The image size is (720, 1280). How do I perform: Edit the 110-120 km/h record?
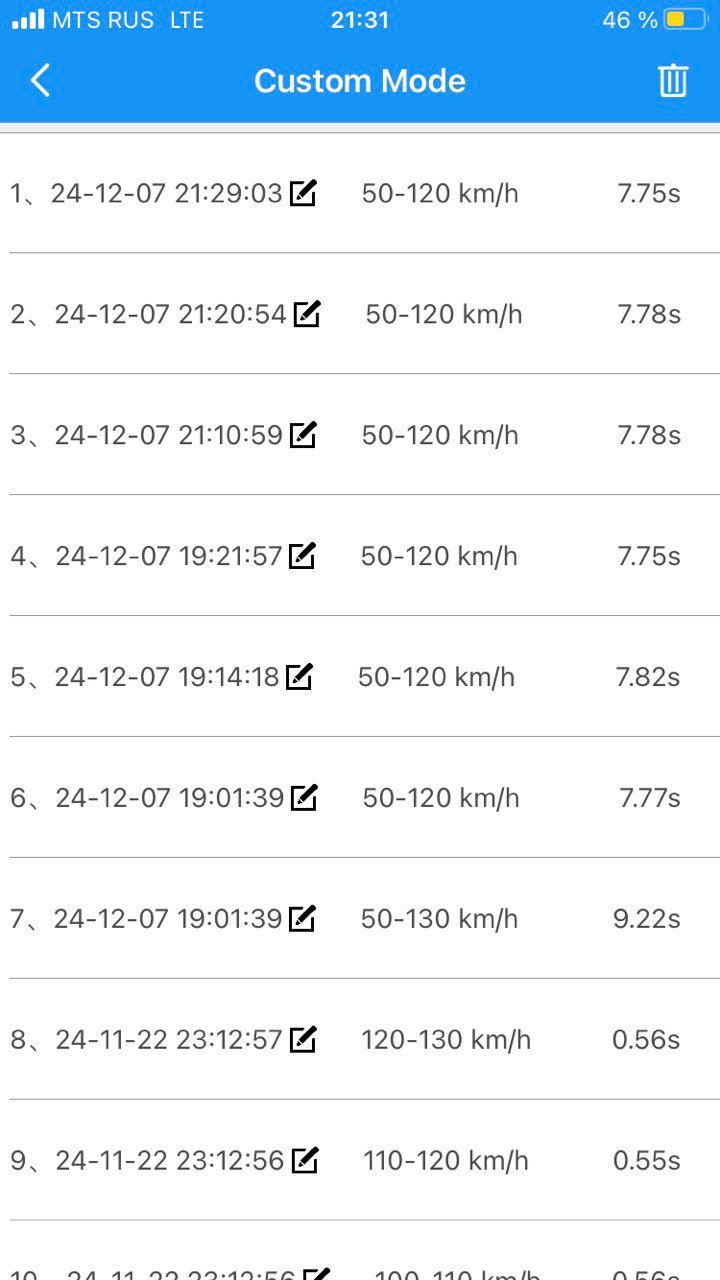click(304, 1160)
